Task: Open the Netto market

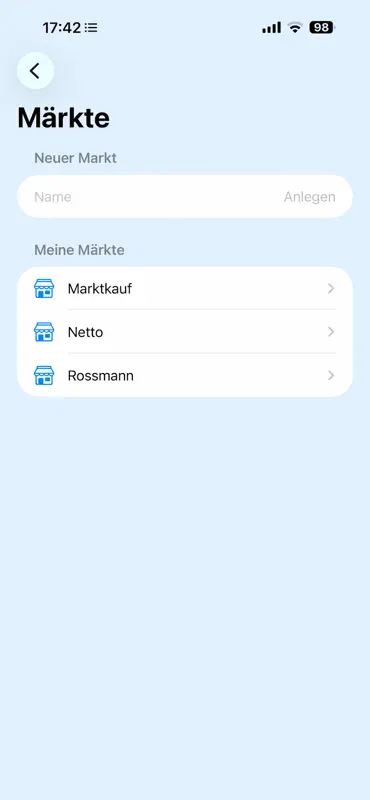Action: 185,332
